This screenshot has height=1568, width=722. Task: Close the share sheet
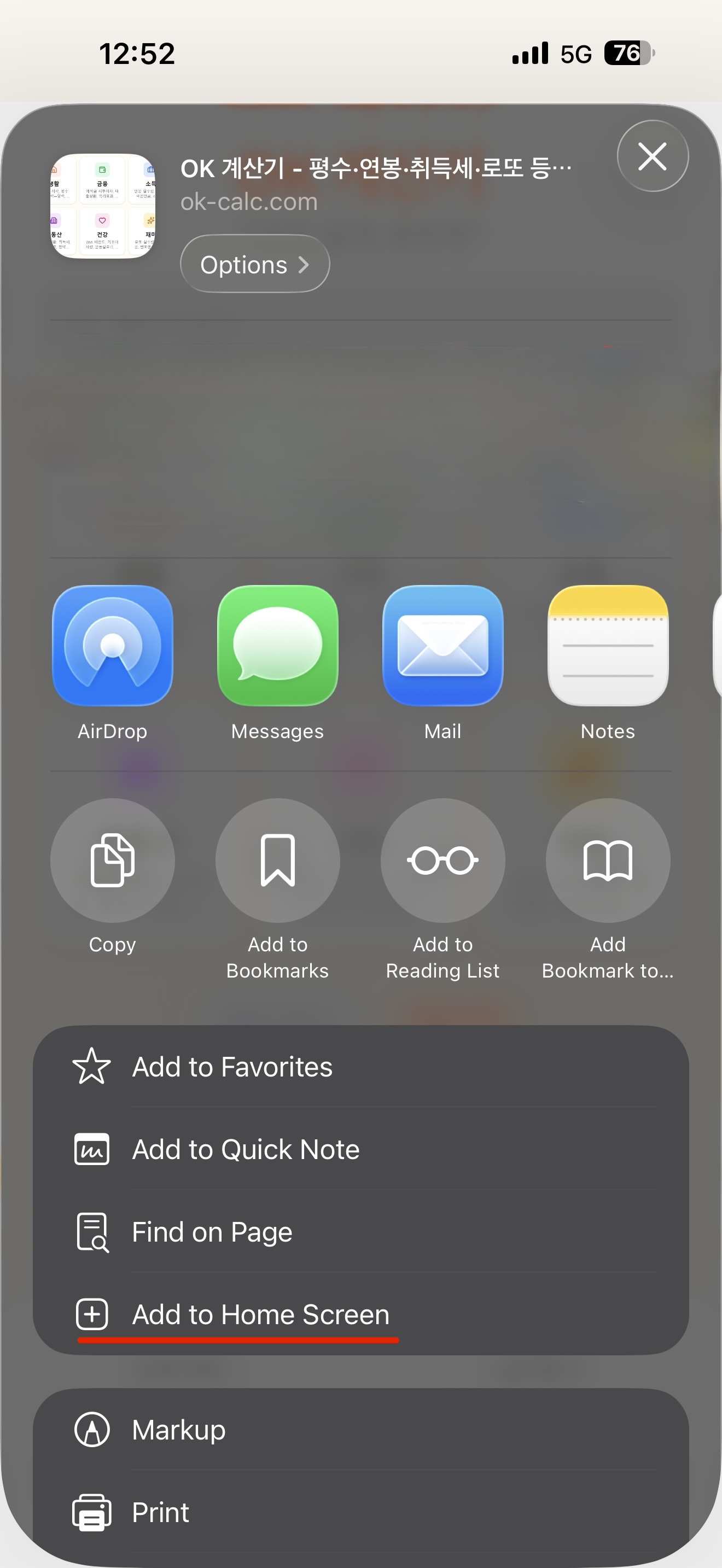[x=652, y=156]
